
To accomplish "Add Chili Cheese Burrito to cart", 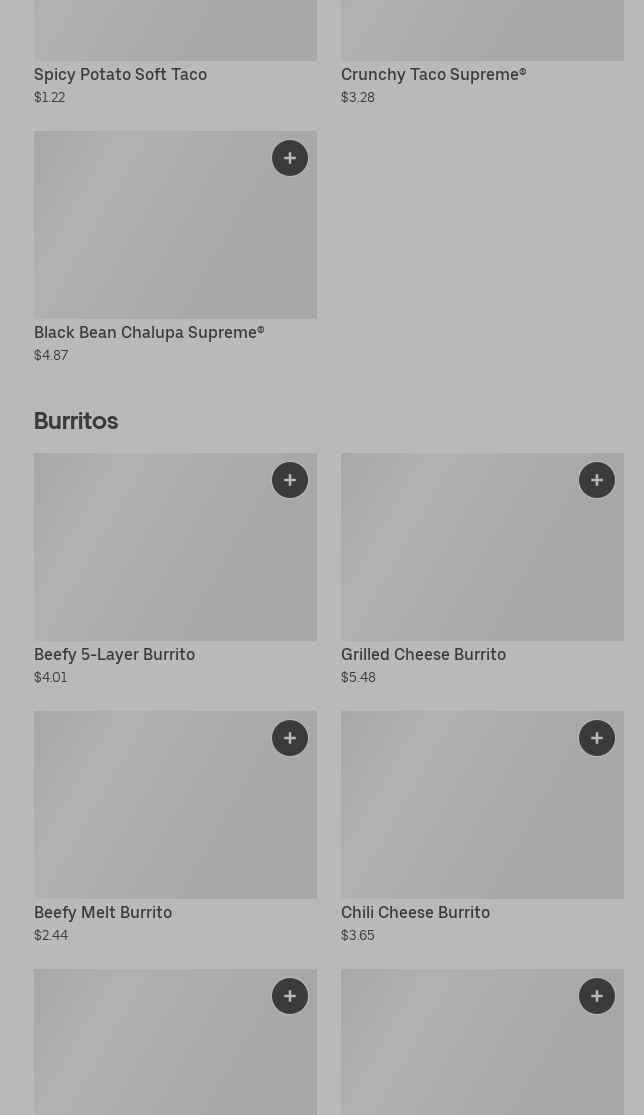I will coord(597,738).
